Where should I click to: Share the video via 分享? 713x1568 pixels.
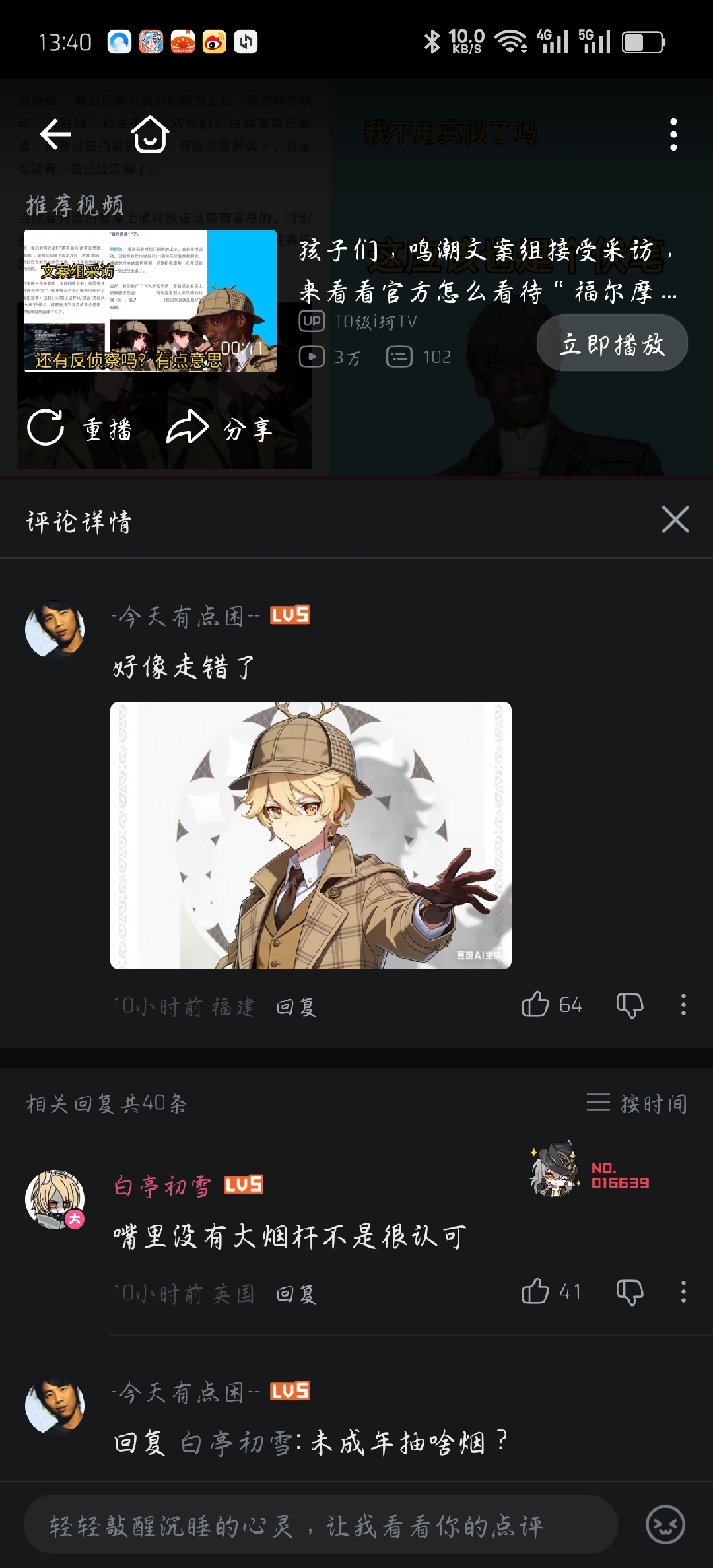(219, 428)
